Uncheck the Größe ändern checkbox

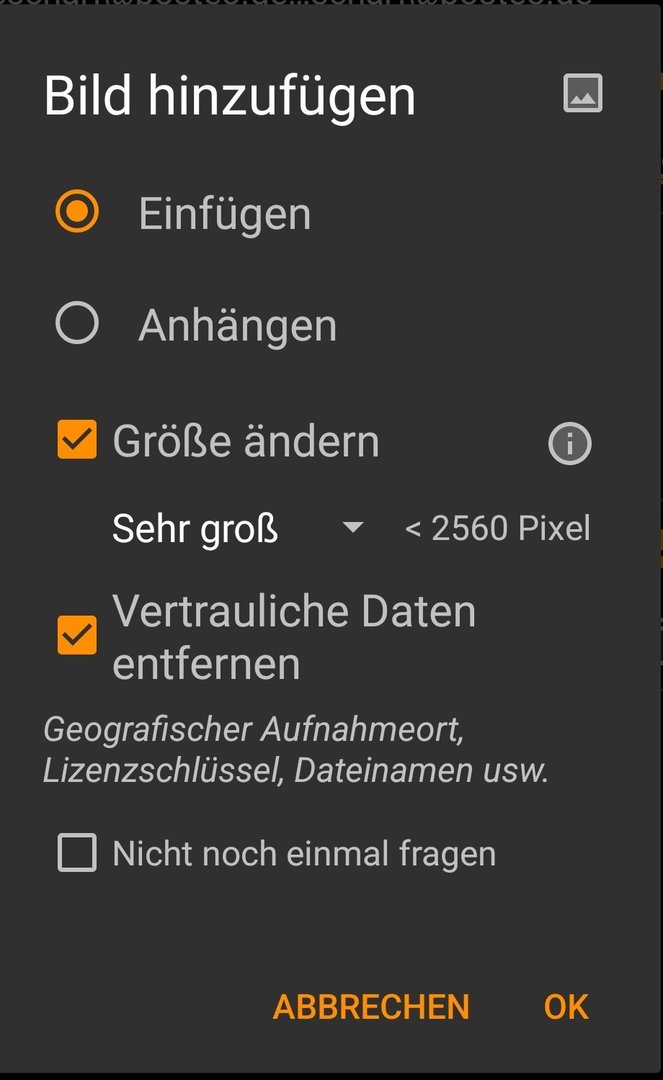[x=77, y=439]
